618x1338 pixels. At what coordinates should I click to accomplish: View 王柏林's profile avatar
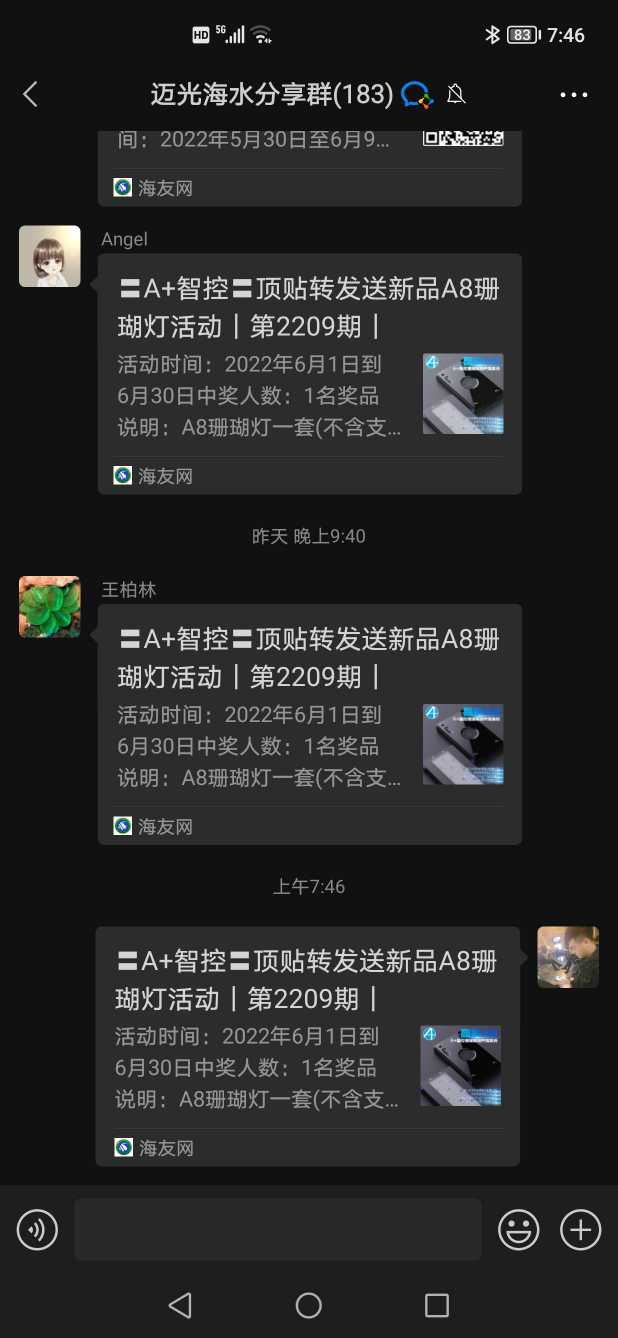tap(50, 607)
